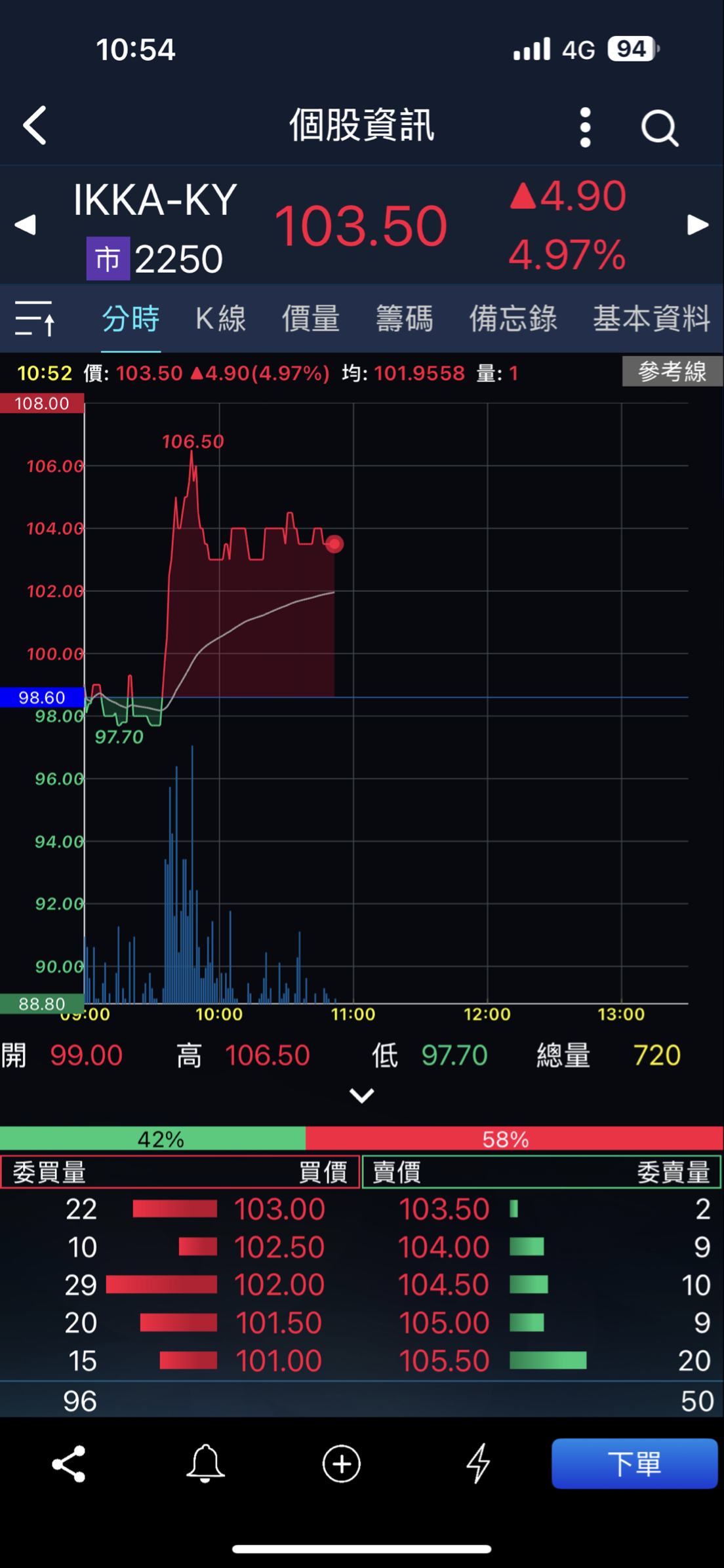Add stock to watchlist with the plus icon
This screenshot has width=724, height=1568.
click(341, 1464)
